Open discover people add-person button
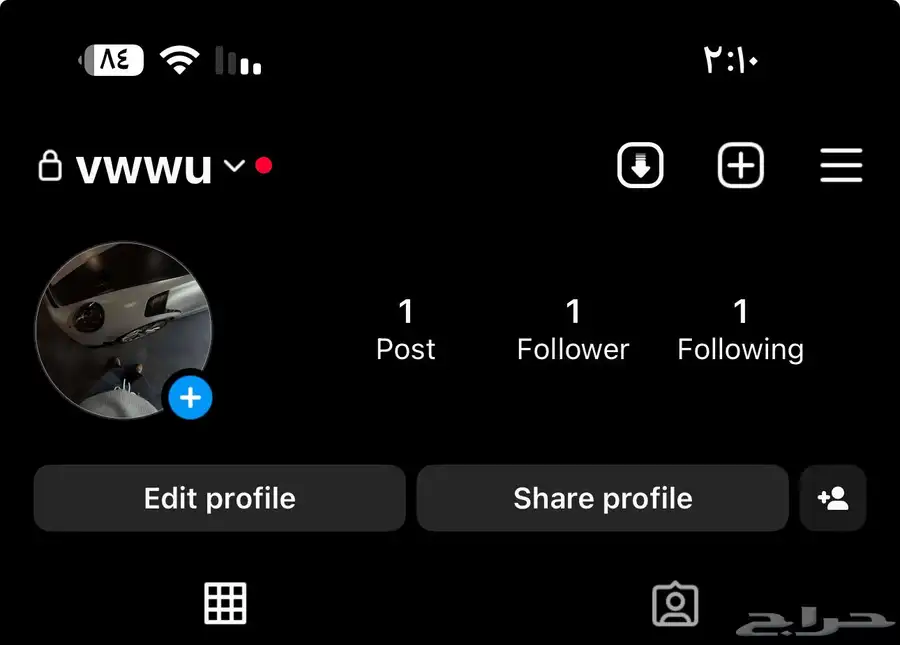The height and width of the screenshot is (645, 900). [x=833, y=498]
